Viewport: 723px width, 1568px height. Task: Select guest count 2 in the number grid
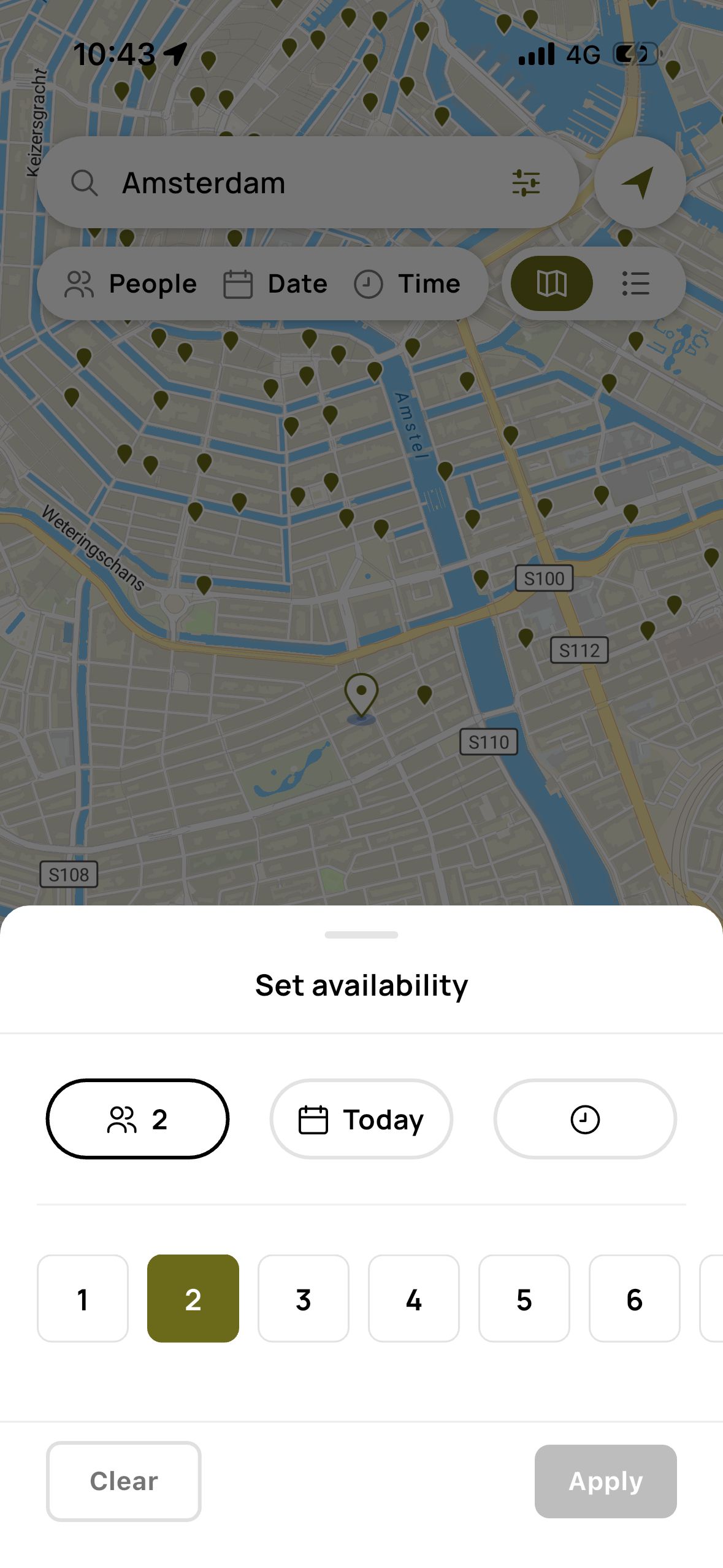coord(193,1298)
